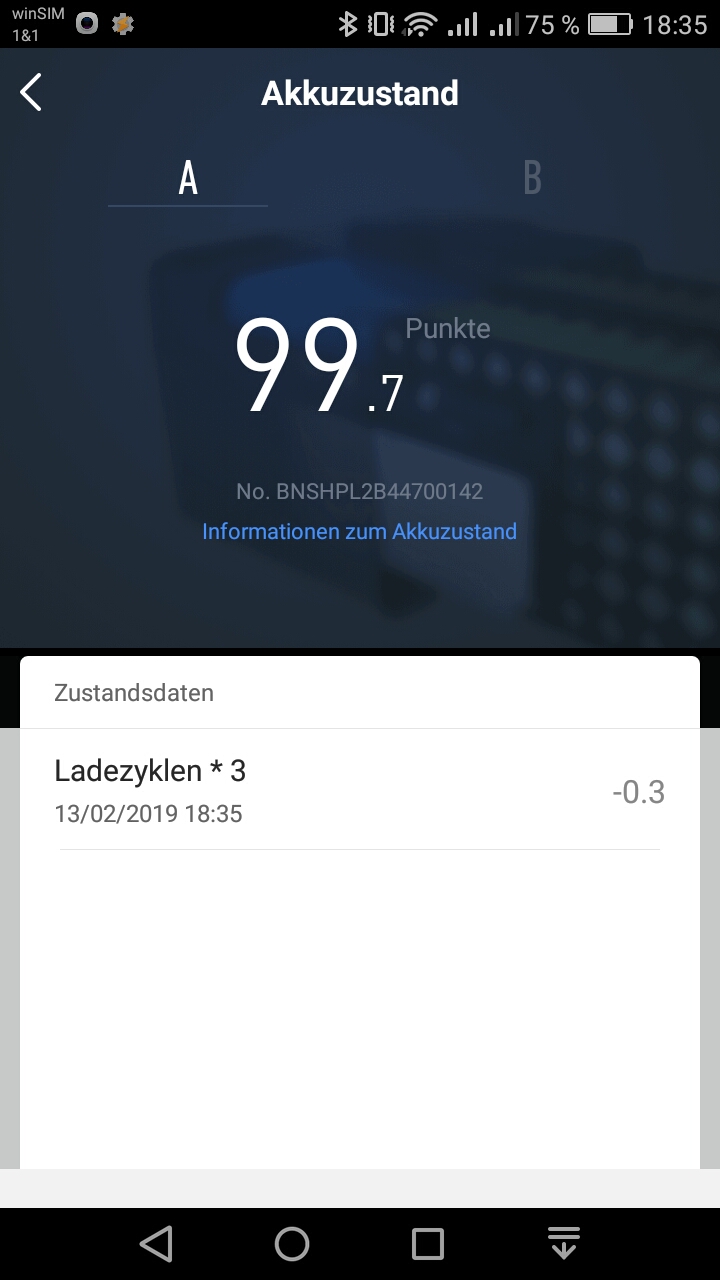Image resolution: width=720 pixels, height=1280 pixels.
Task: Open the Ladezyklen * 3 entry
Action: [359, 790]
